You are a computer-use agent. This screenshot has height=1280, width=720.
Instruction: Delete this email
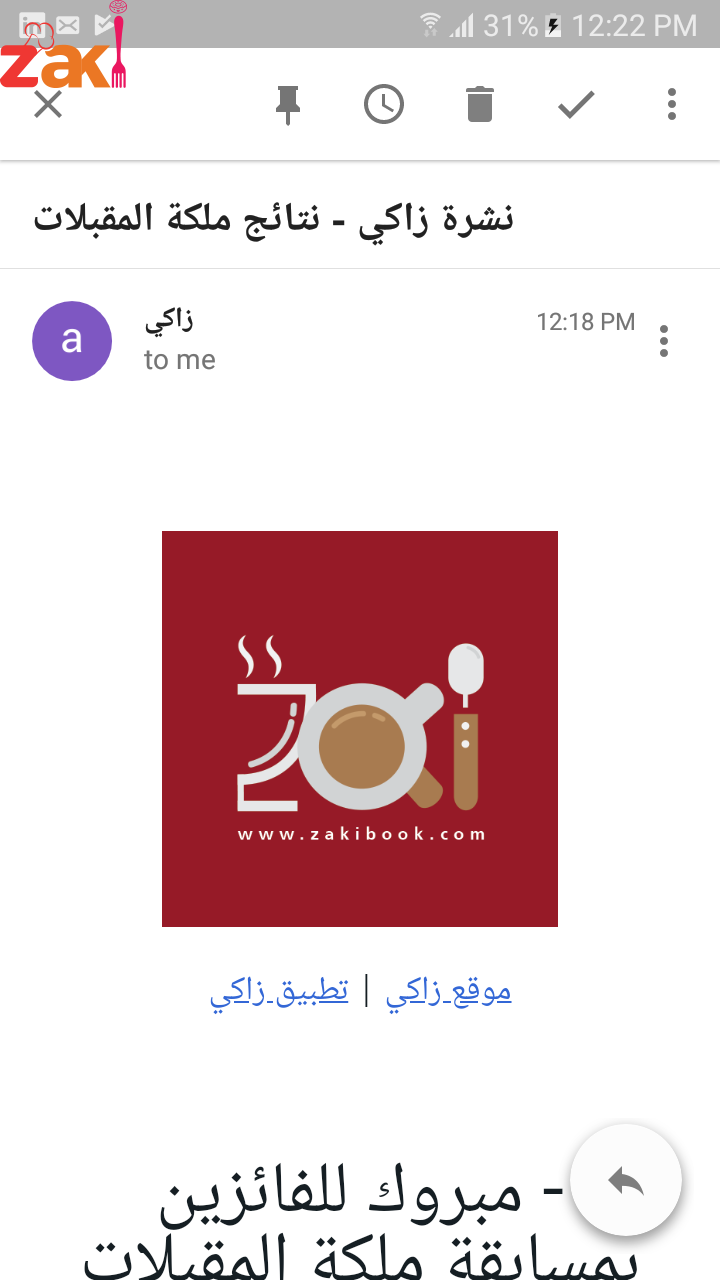point(480,104)
